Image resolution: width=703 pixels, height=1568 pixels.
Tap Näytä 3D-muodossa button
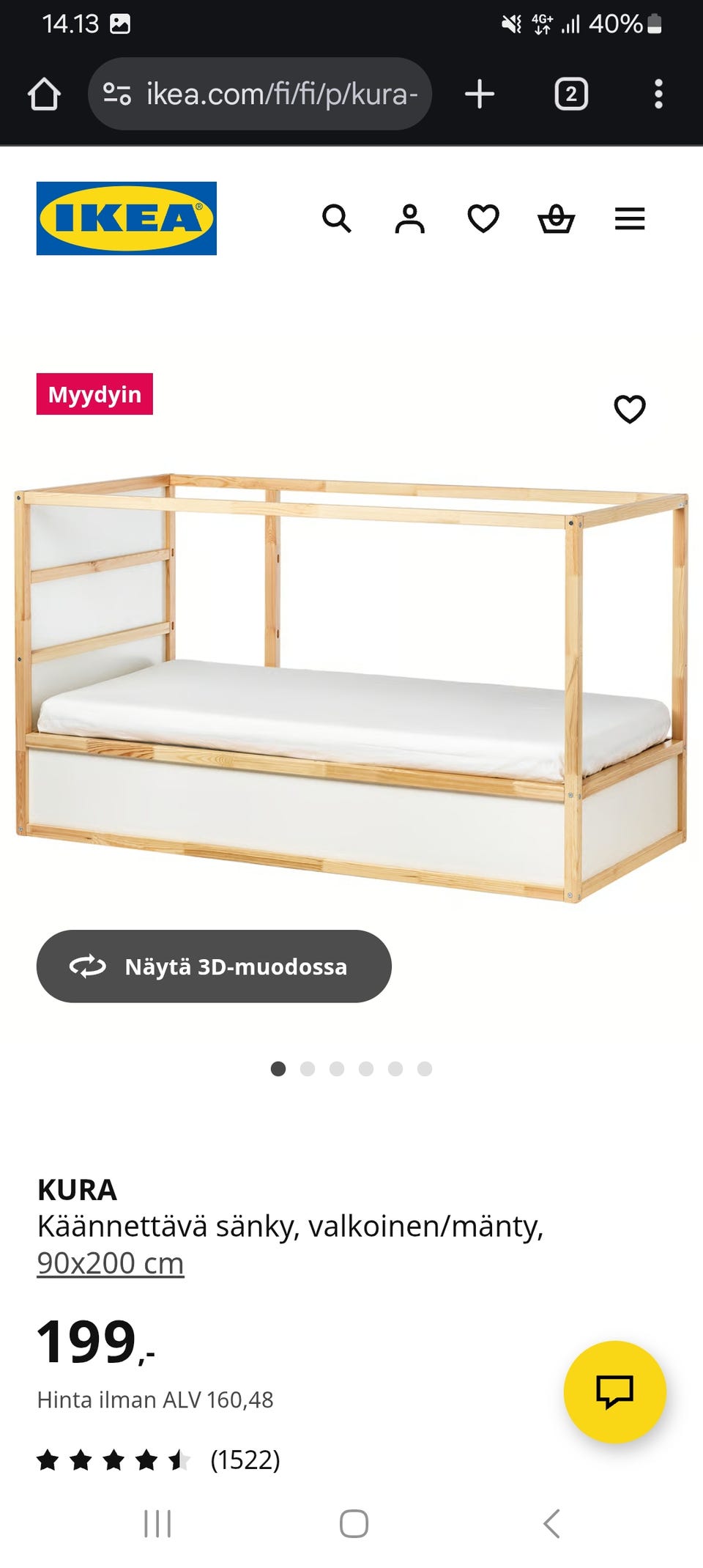[214, 966]
